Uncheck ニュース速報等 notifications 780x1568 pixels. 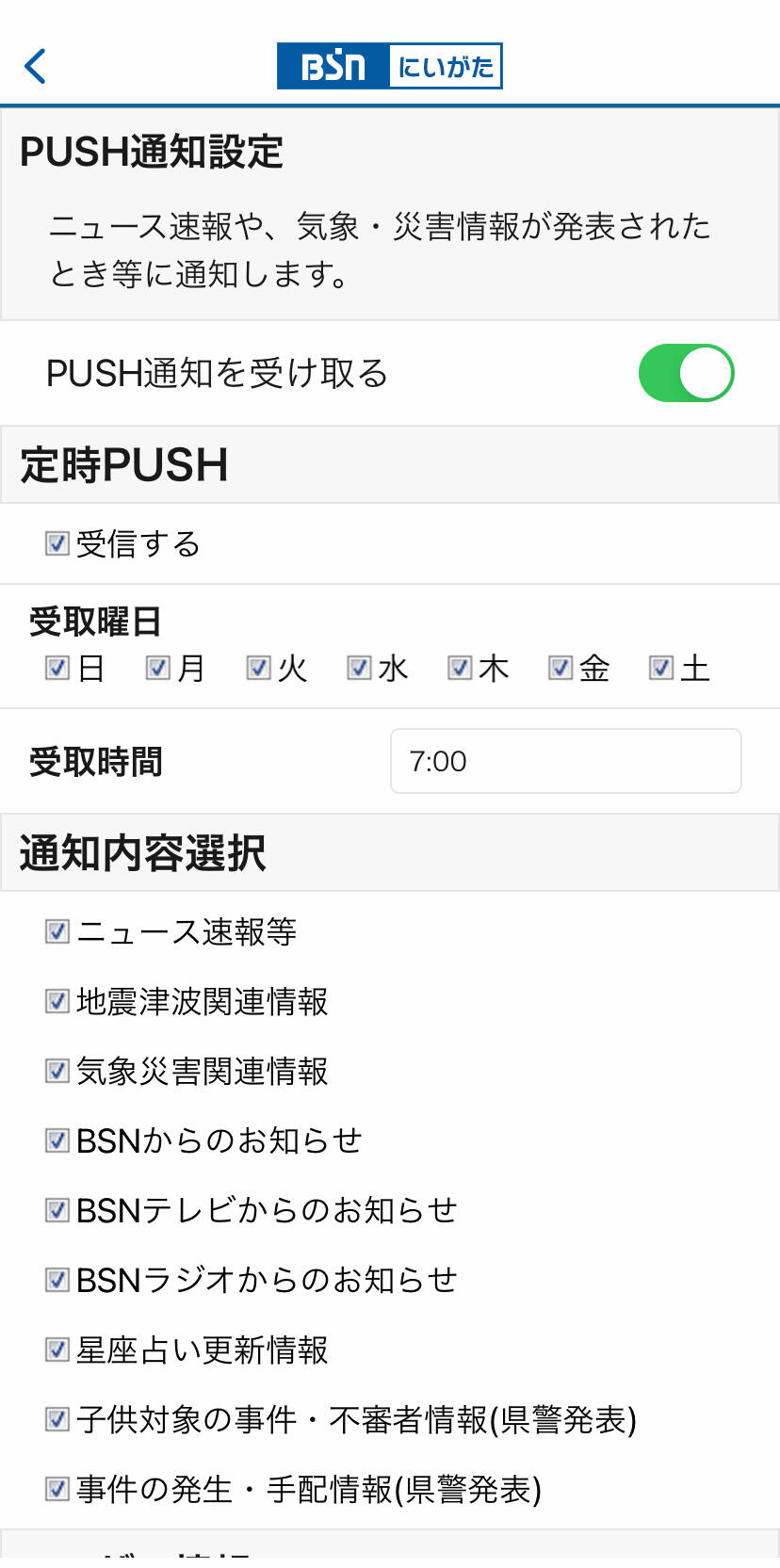pyautogui.click(x=57, y=931)
